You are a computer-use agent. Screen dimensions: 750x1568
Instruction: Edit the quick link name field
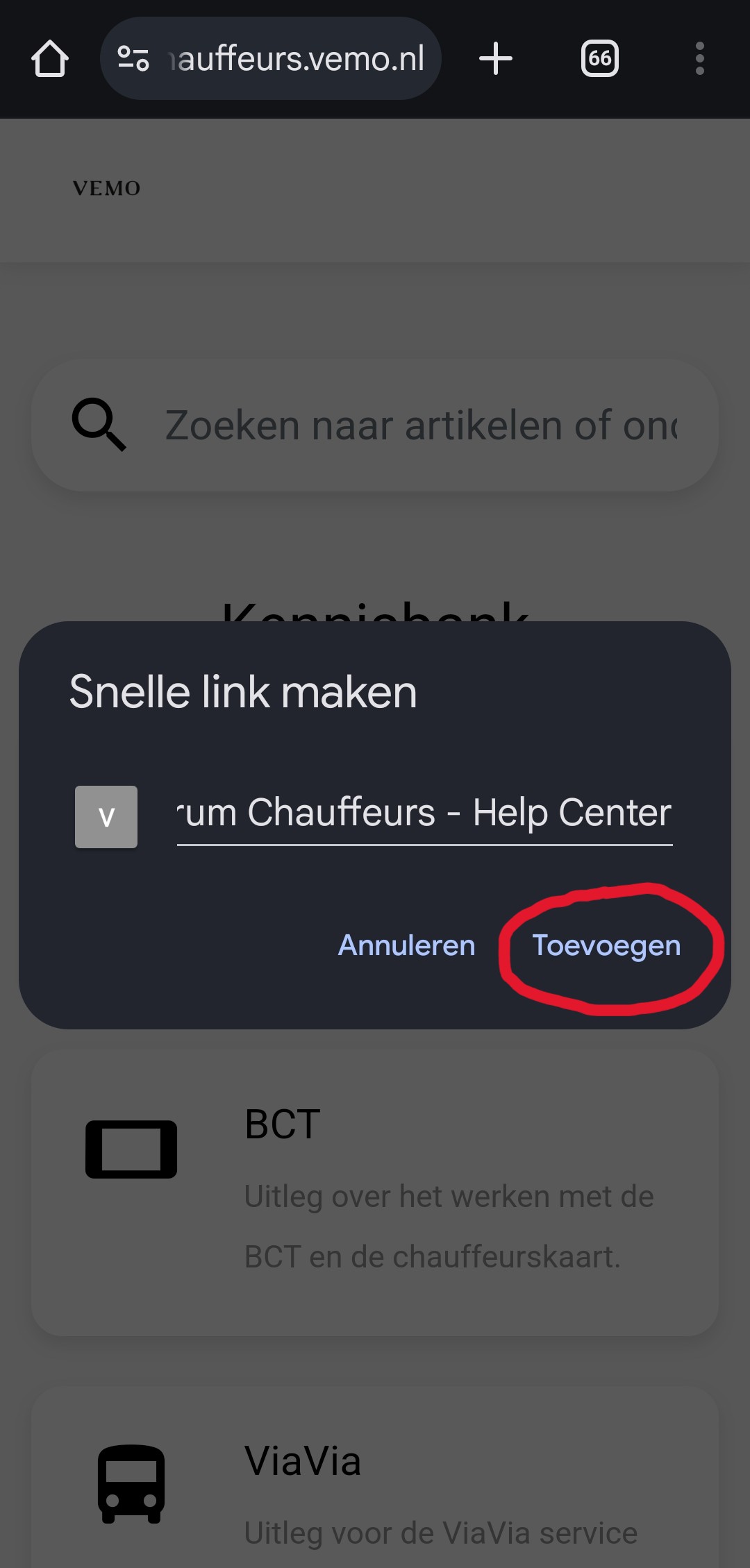[424, 813]
